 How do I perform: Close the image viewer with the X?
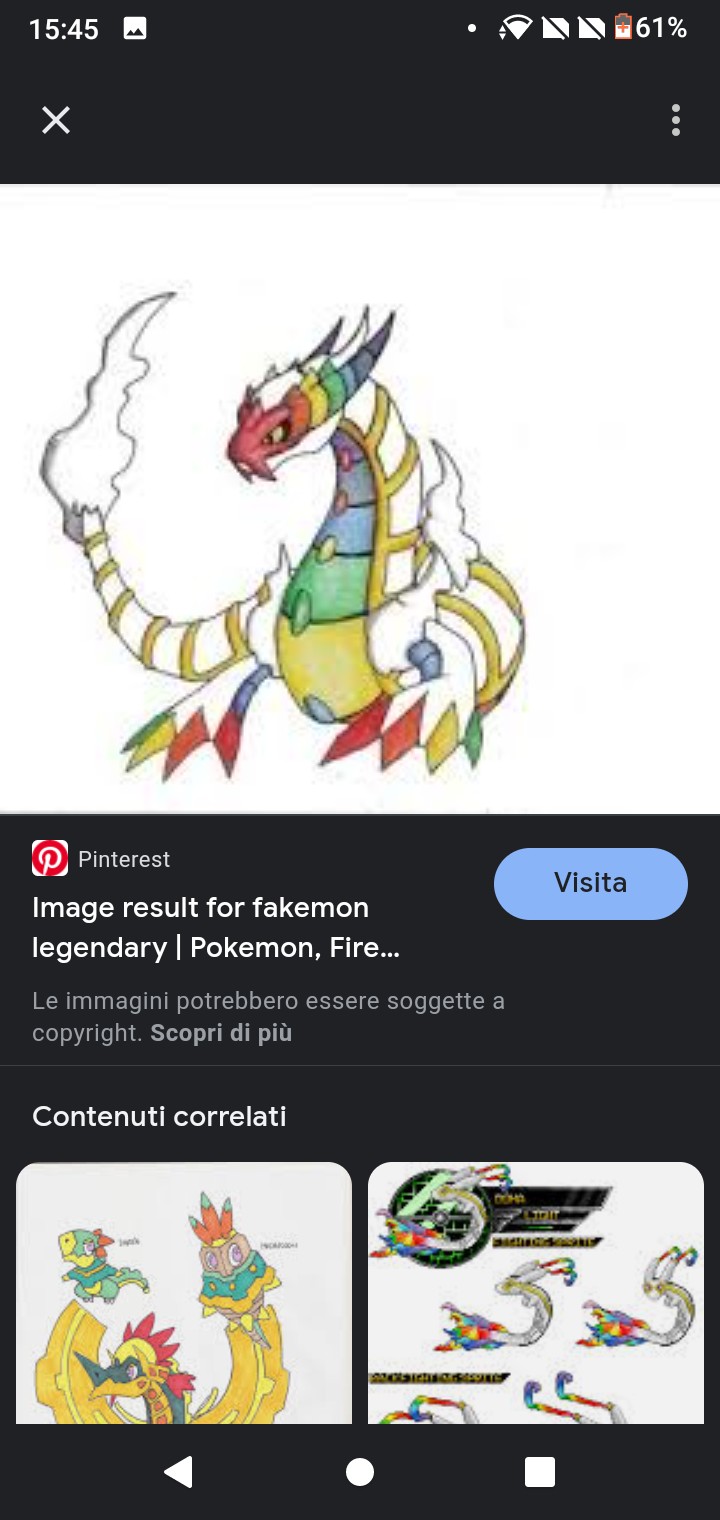pos(56,121)
